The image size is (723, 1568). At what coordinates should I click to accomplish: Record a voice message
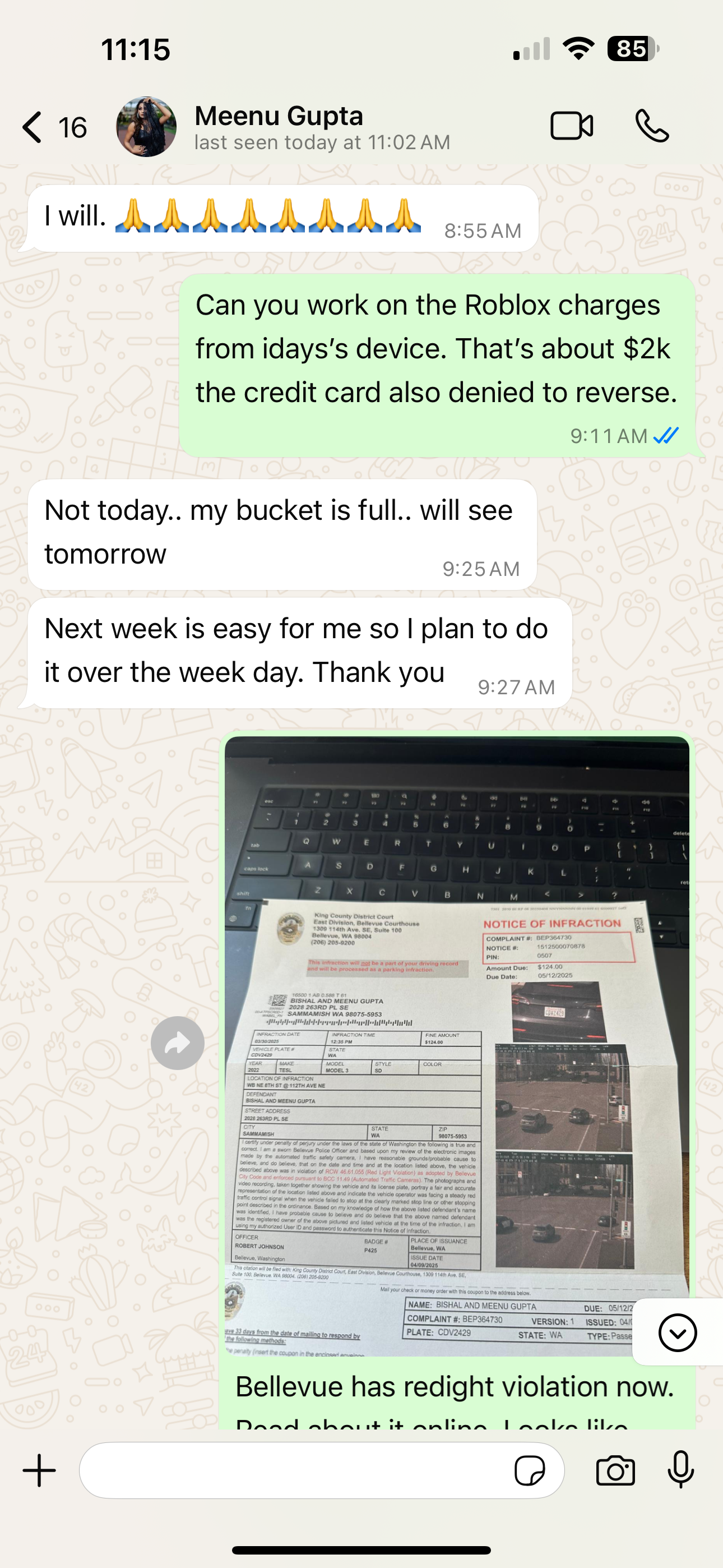(x=680, y=1470)
